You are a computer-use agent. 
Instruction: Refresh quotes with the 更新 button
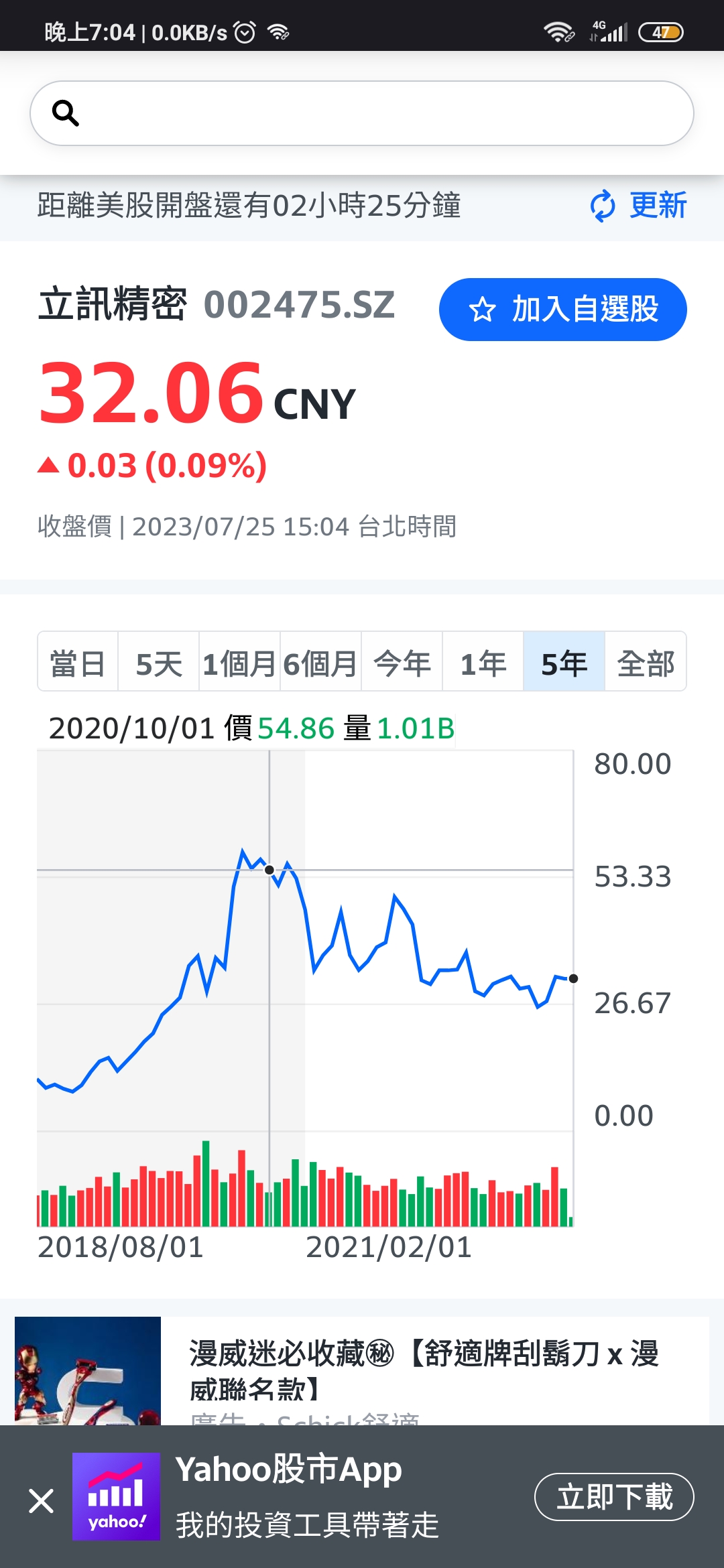coord(638,205)
